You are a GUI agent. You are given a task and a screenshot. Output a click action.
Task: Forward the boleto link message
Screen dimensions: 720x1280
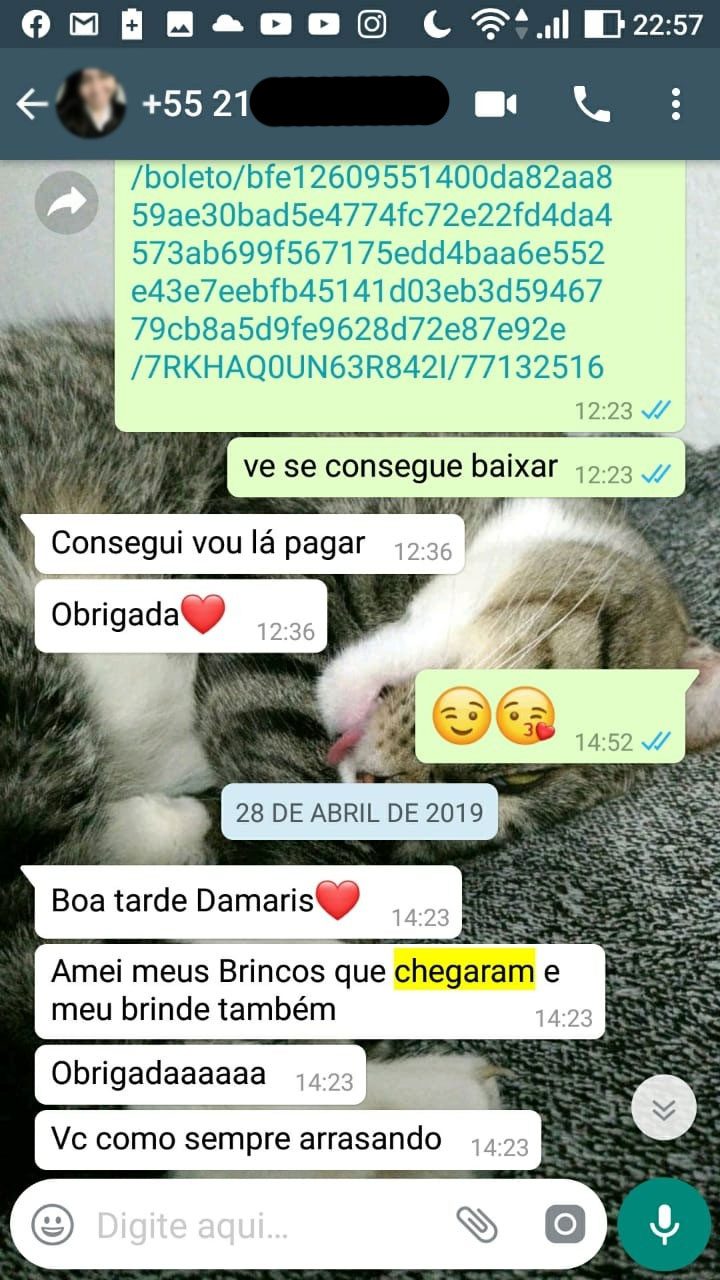pyautogui.click(x=67, y=204)
